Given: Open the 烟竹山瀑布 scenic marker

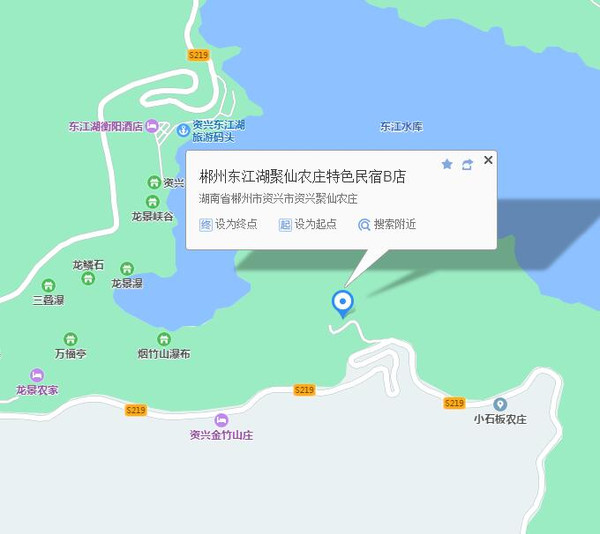Looking at the screenshot, I should tap(164, 339).
